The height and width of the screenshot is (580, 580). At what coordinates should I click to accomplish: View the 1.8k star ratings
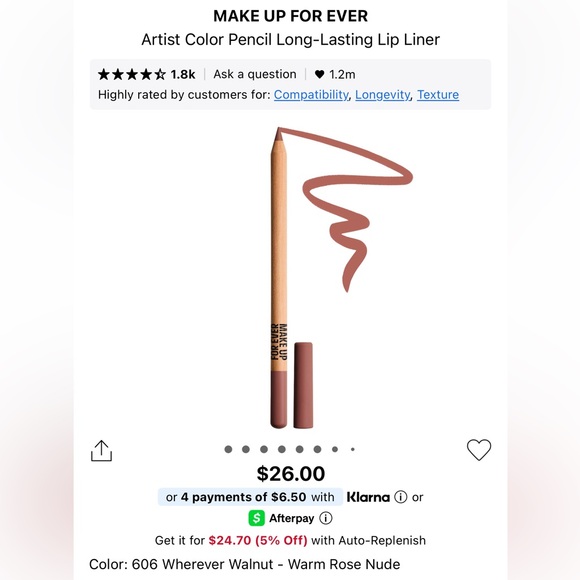pyautogui.click(x=146, y=74)
